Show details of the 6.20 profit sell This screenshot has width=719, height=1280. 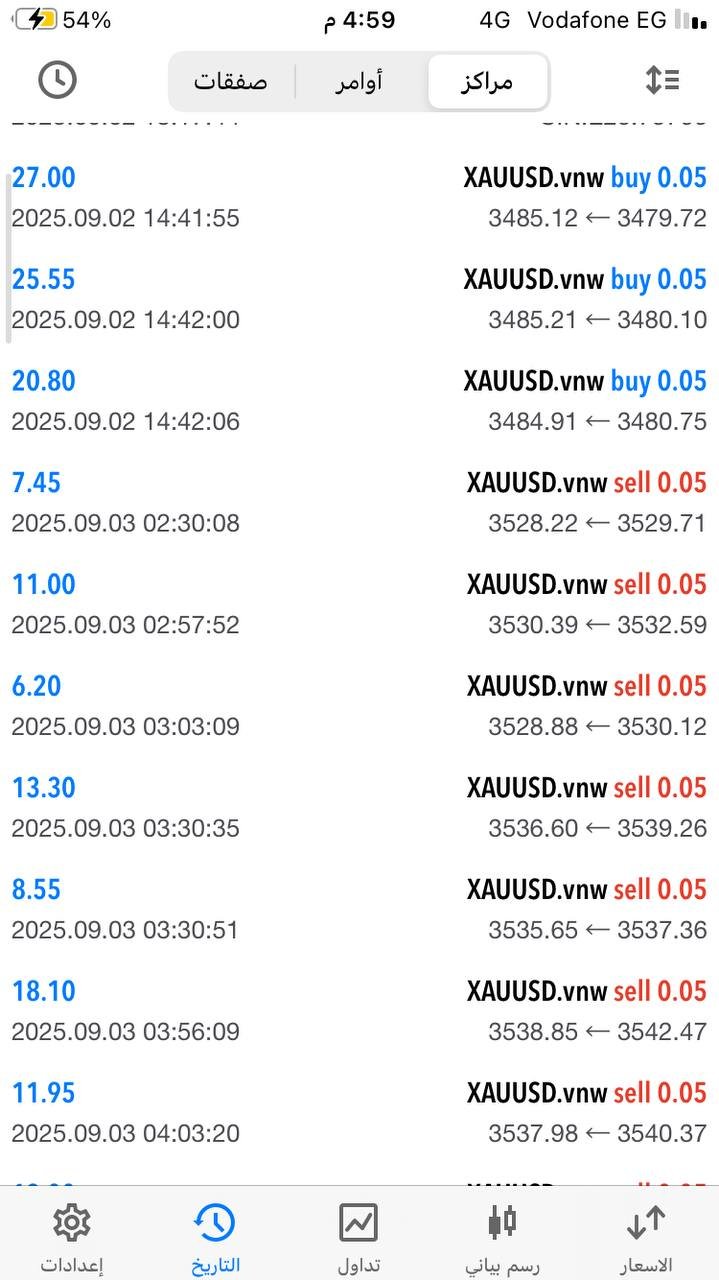coord(359,706)
